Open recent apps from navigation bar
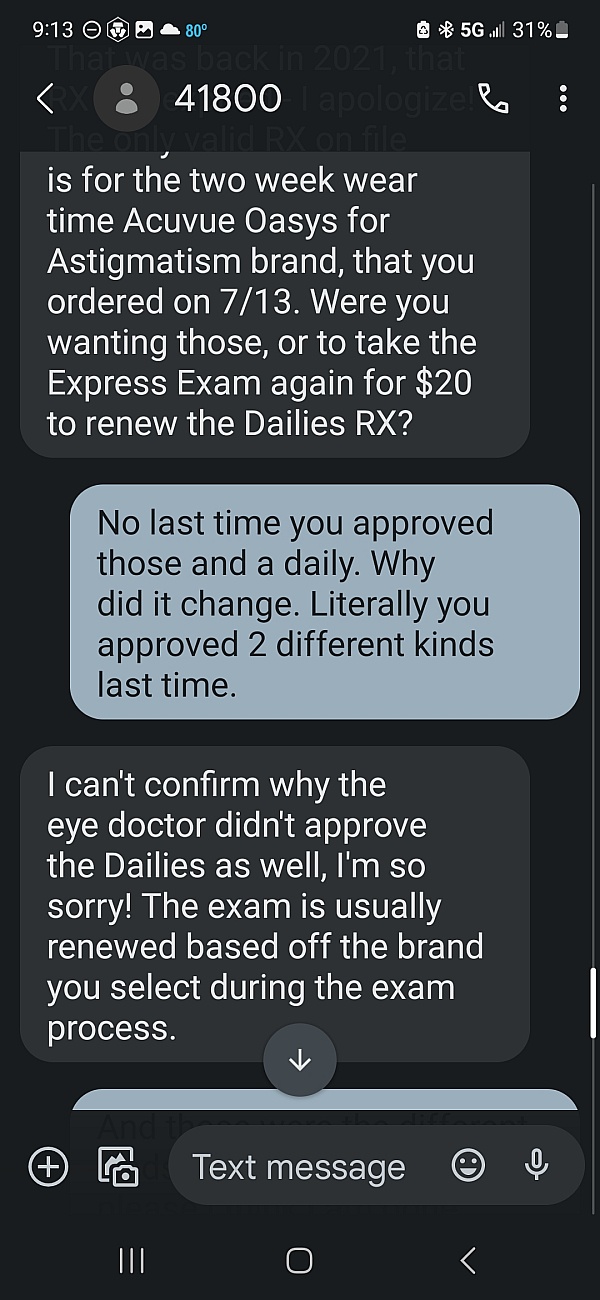This screenshot has height=1300, width=600. [x=131, y=1261]
